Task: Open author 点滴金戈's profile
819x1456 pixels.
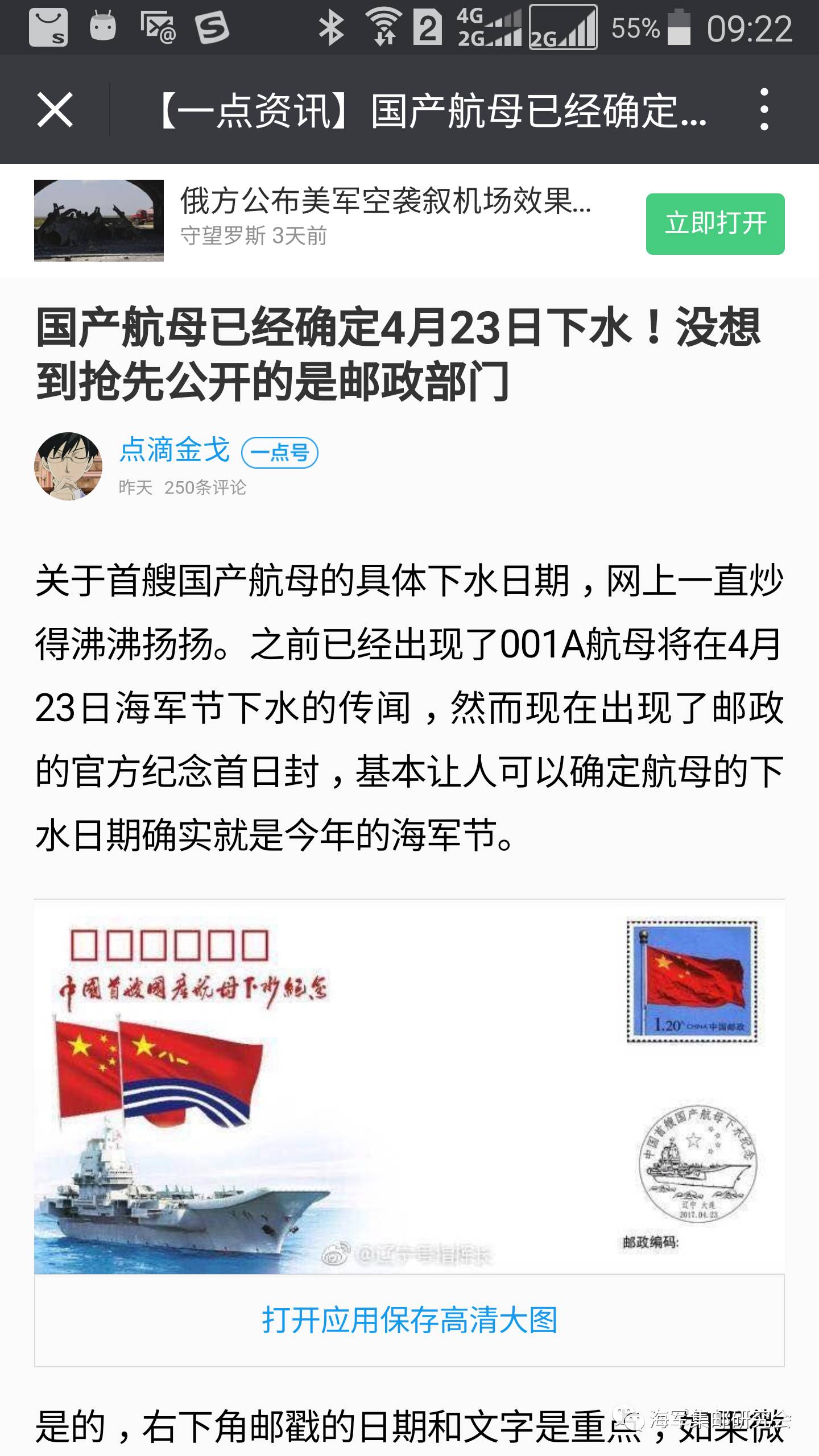Action: coord(175,449)
